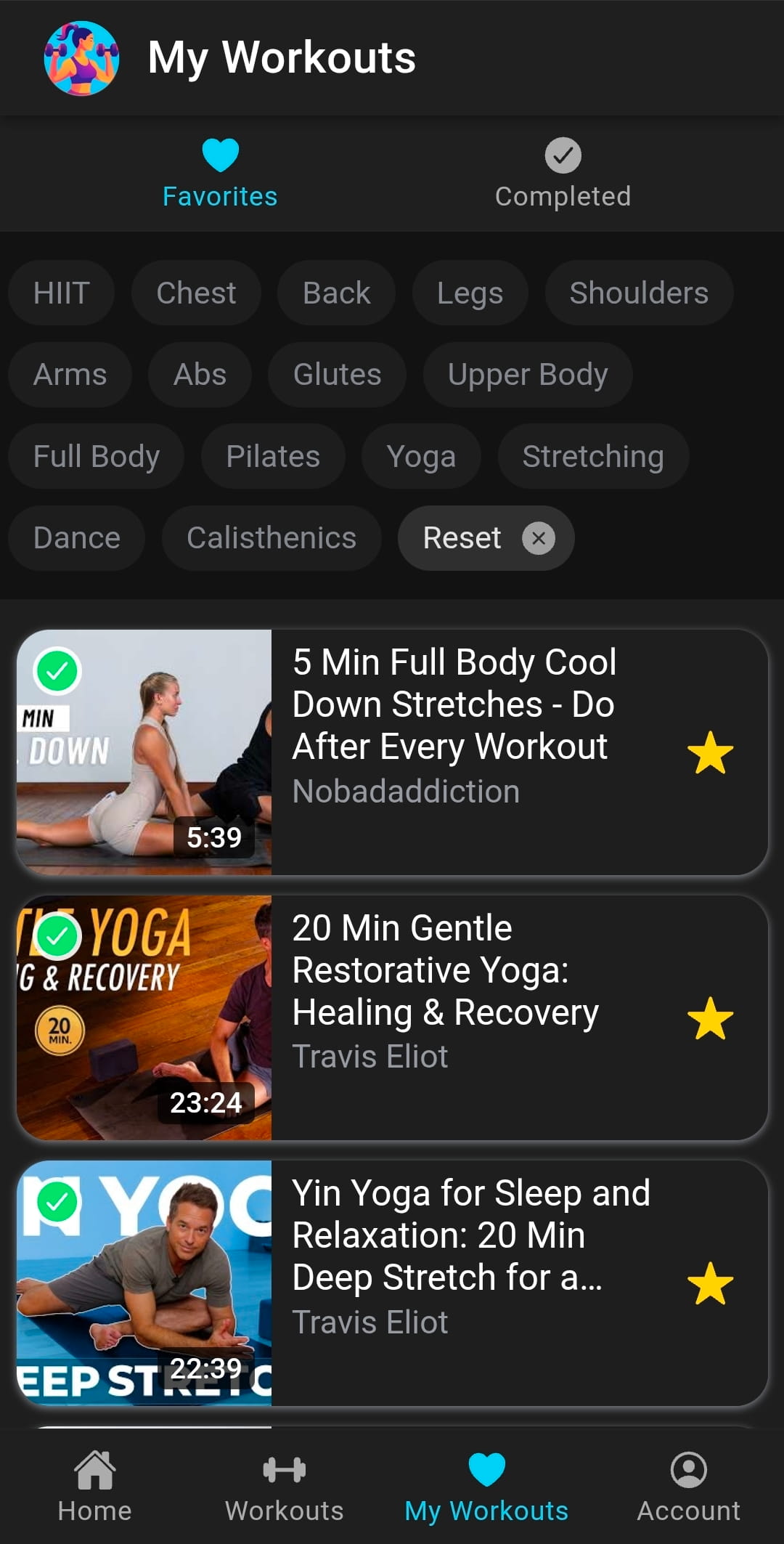This screenshot has width=784, height=1544.
Task: Choose the Shoulders filter chip
Action: tap(639, 293)
